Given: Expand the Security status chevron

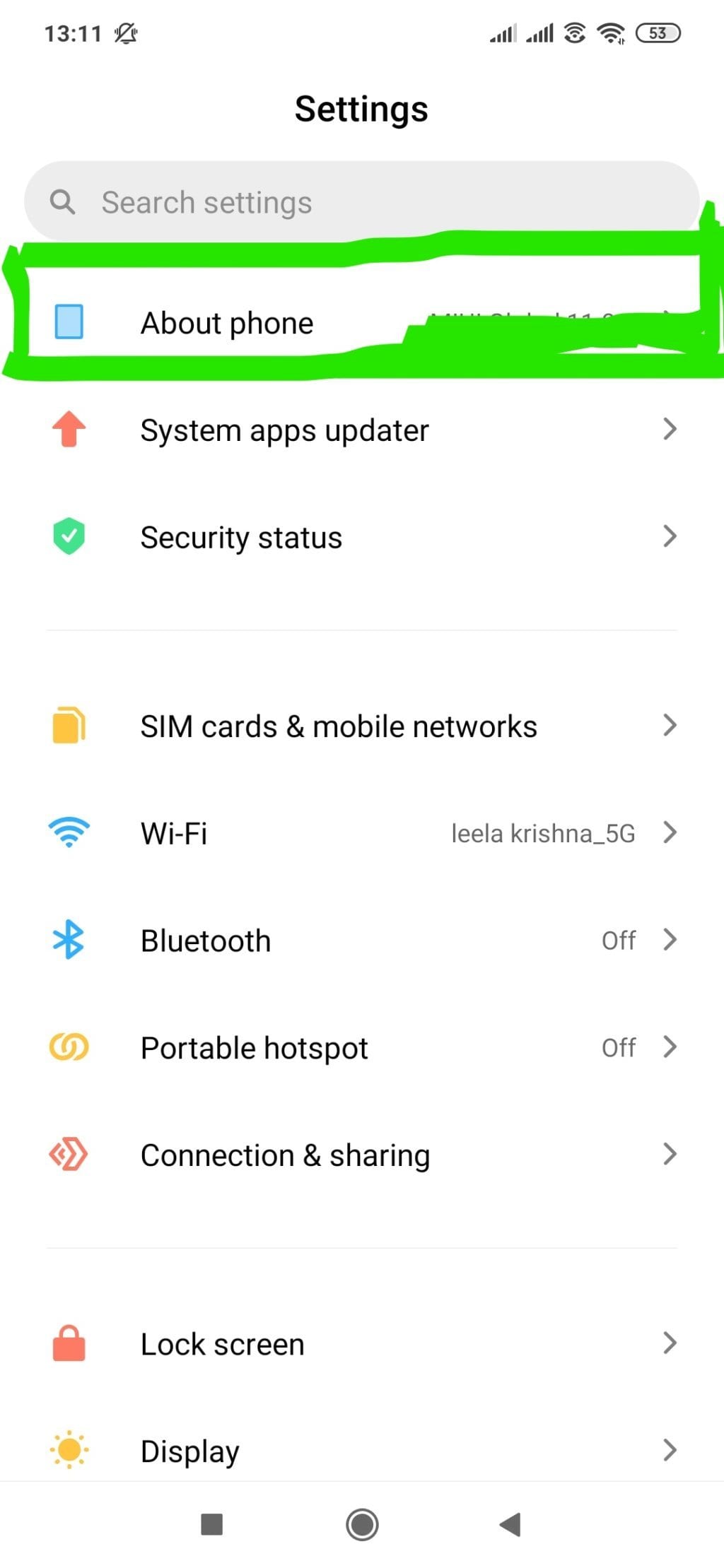Looking at the screenshot, I should click(x=670, y=537).
